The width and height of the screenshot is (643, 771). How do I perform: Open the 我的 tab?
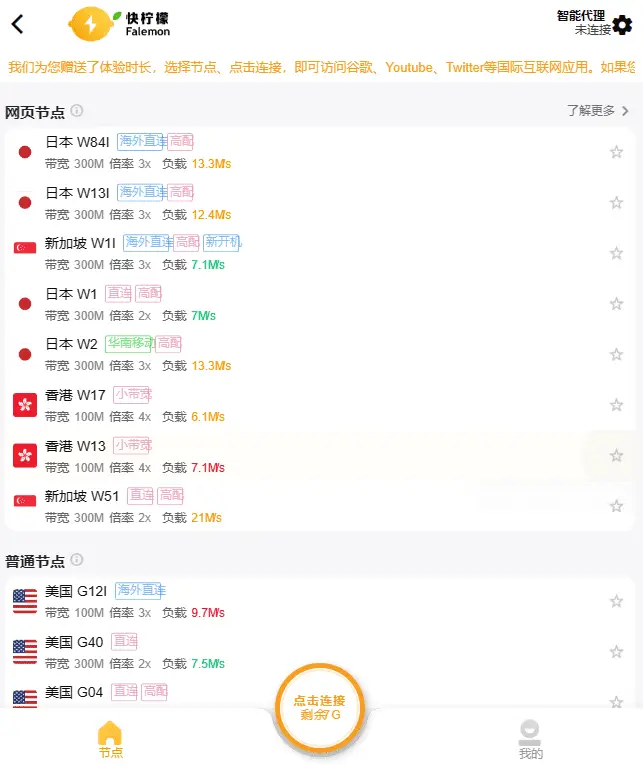pos(531,741)
